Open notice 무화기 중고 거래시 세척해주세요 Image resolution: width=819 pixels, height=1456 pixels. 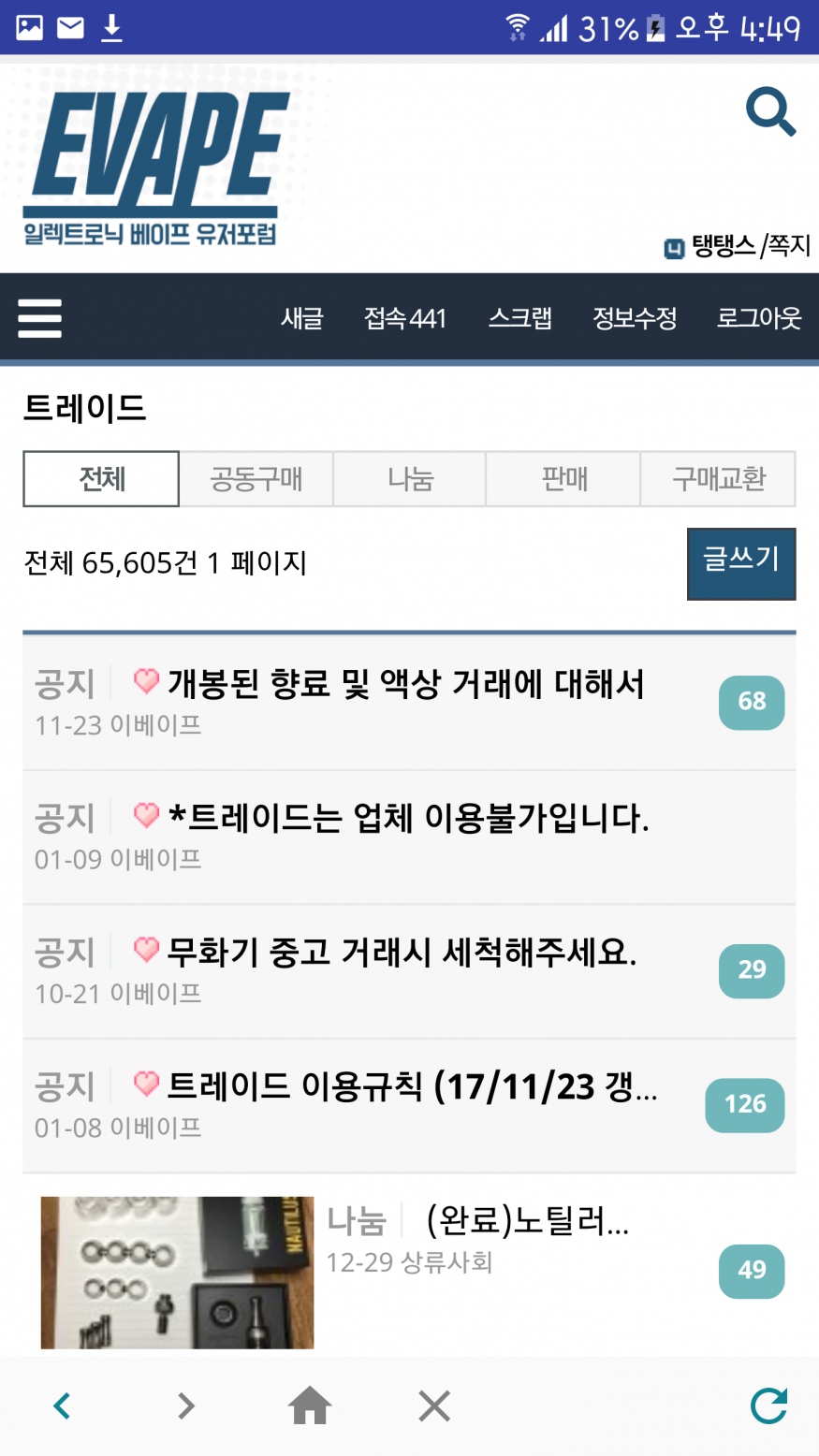402,953
